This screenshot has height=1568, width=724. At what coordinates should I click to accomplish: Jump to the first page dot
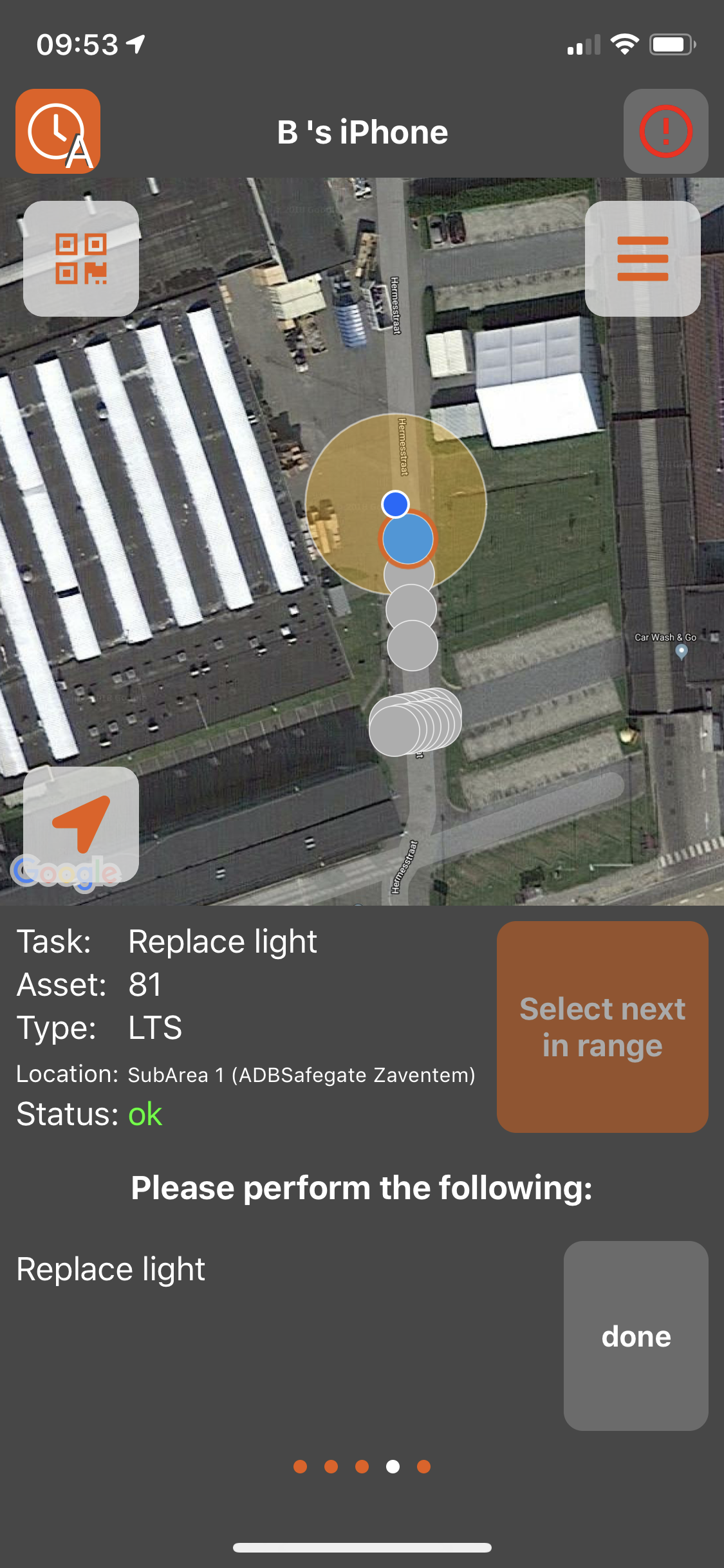click(300, 1466)
